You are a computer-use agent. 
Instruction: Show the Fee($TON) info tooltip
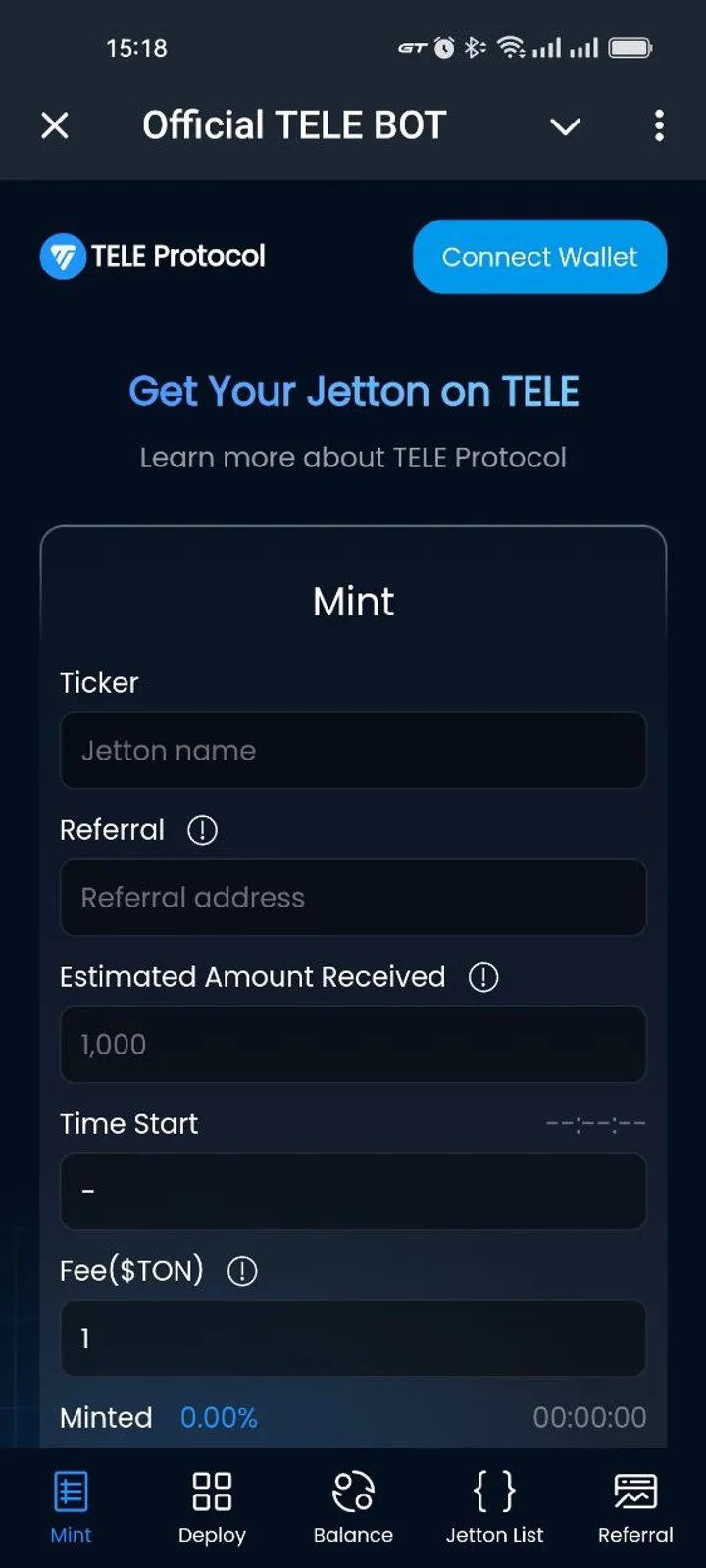point(241,1270)
